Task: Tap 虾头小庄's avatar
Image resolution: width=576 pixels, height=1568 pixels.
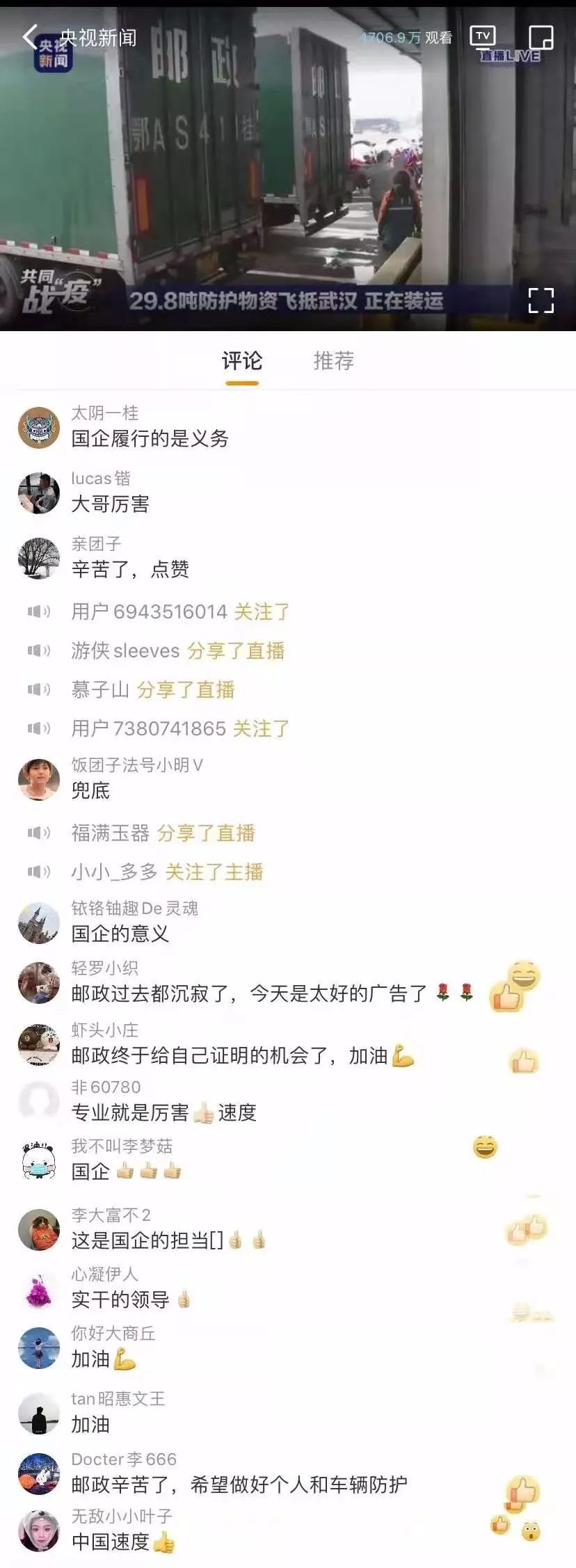Action: (x=38, y=1044)
